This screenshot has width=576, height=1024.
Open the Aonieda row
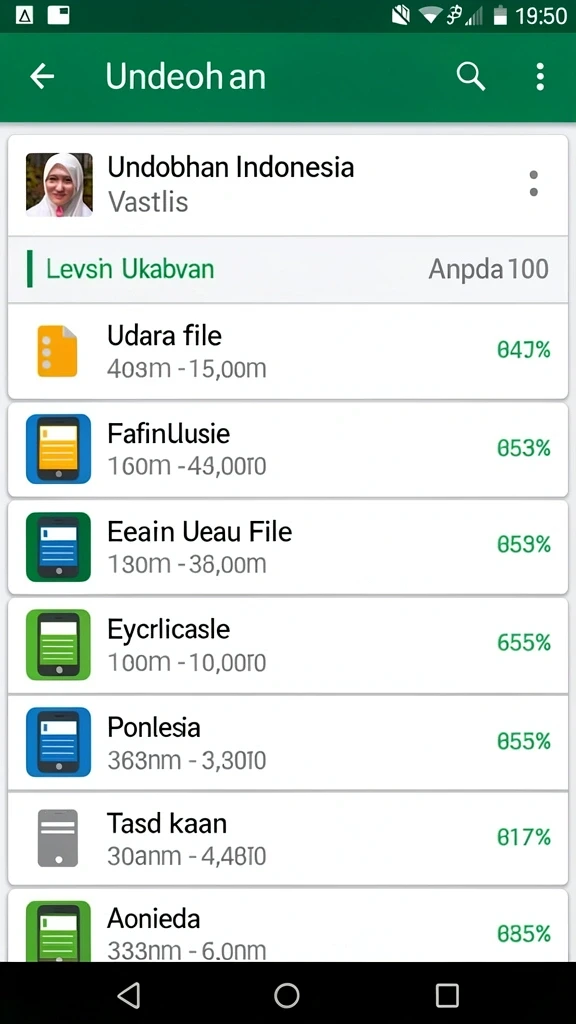click(x=287, y=925)
